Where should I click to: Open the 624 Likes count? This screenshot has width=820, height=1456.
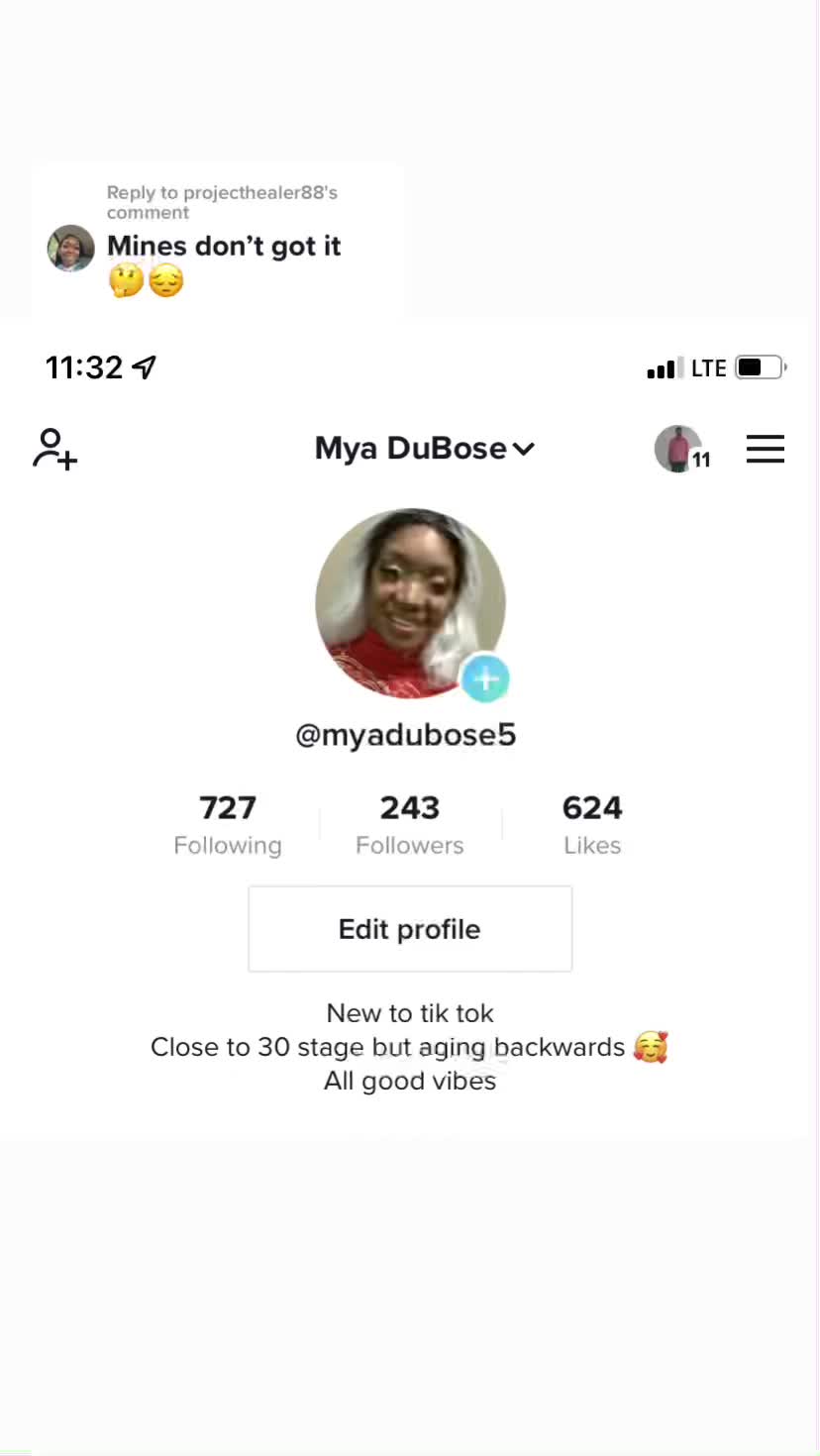[x=591, y=824]
